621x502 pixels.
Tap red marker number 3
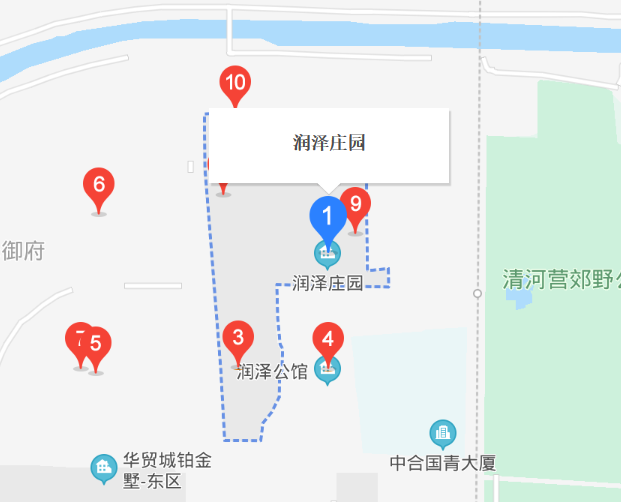coord(238,337)
